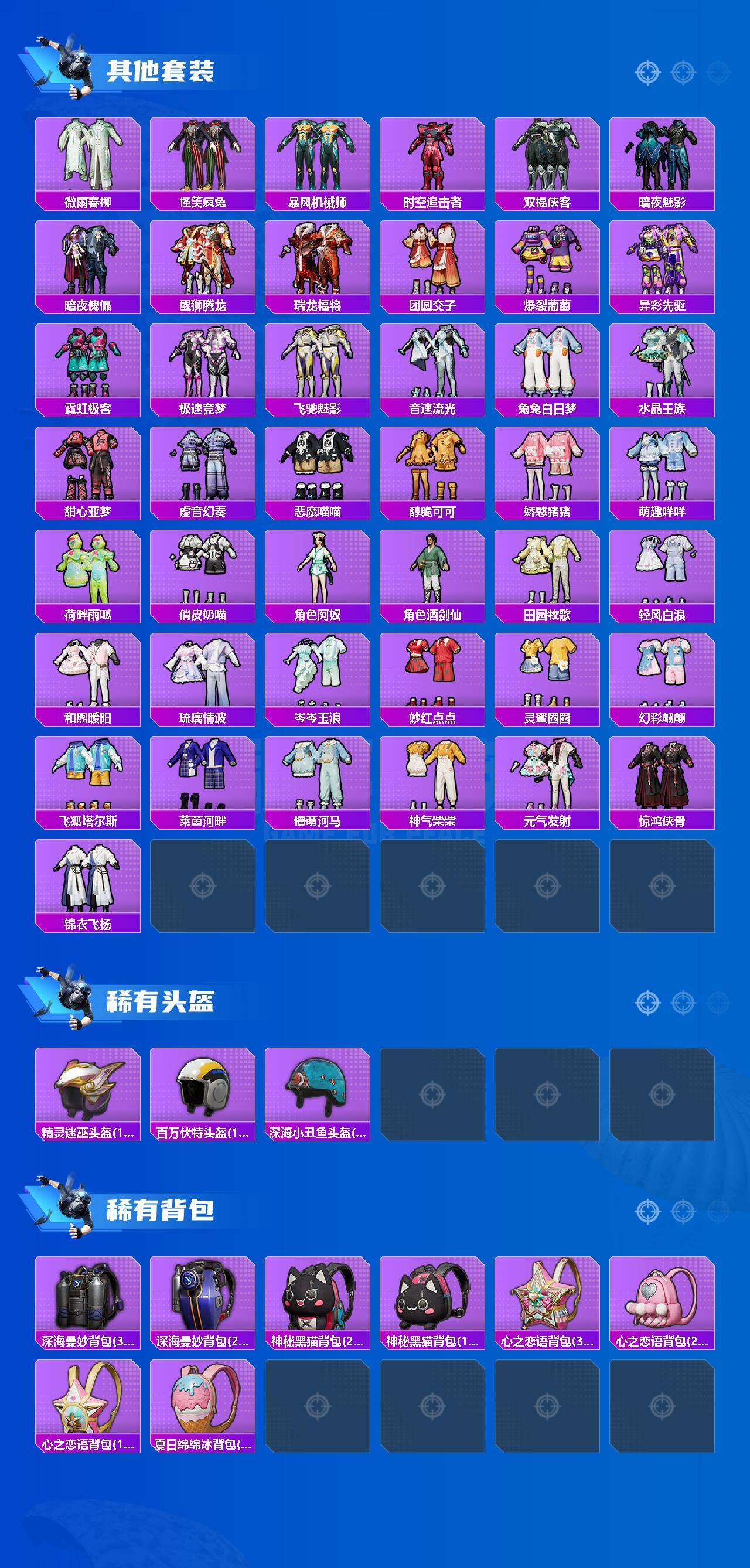Click the 兔兔白日梦 outfit thumbnail

[548, 365]
